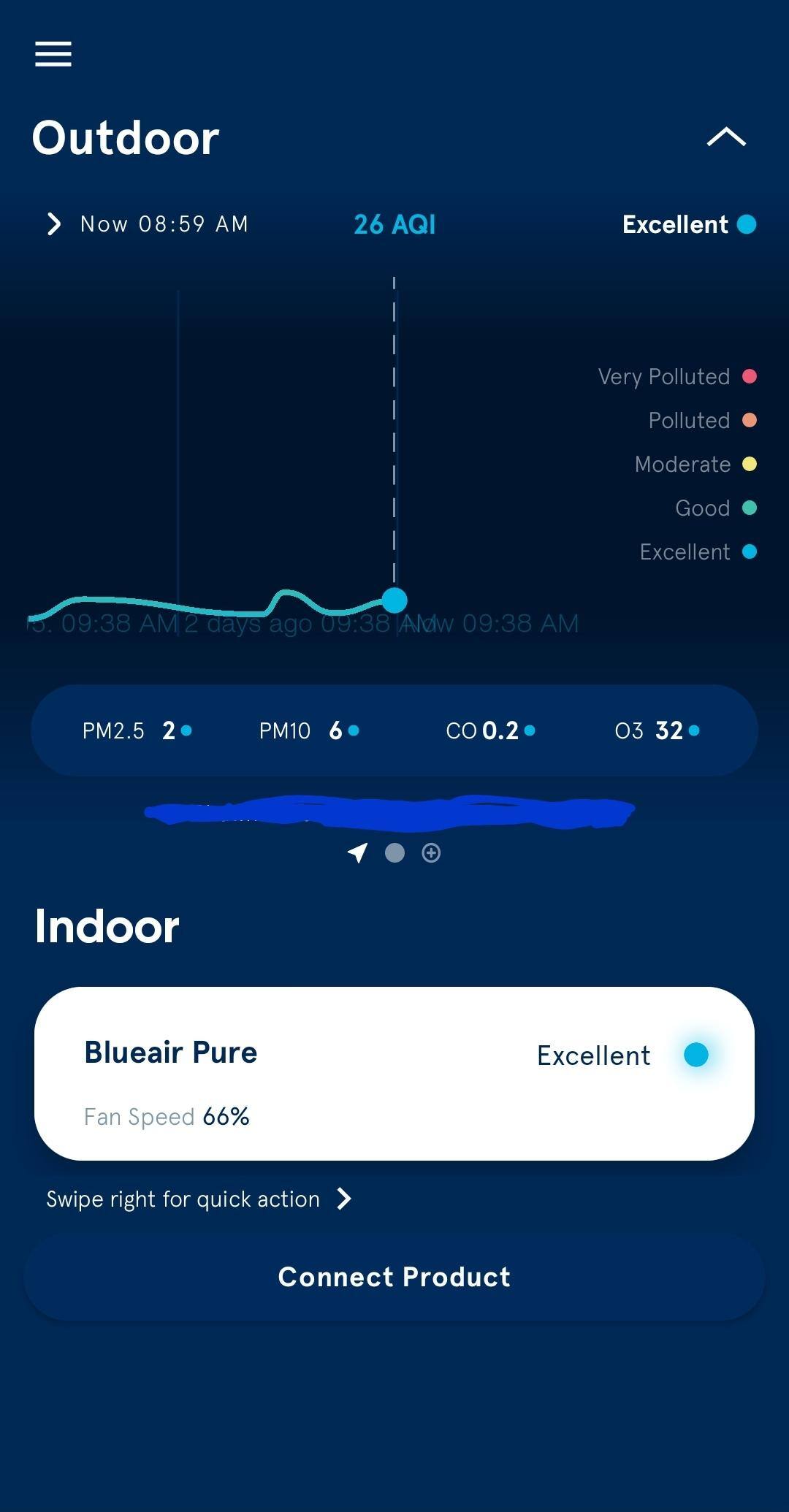Select the Moderate legend dot
789x1512 pixels.
pos(748,464)
